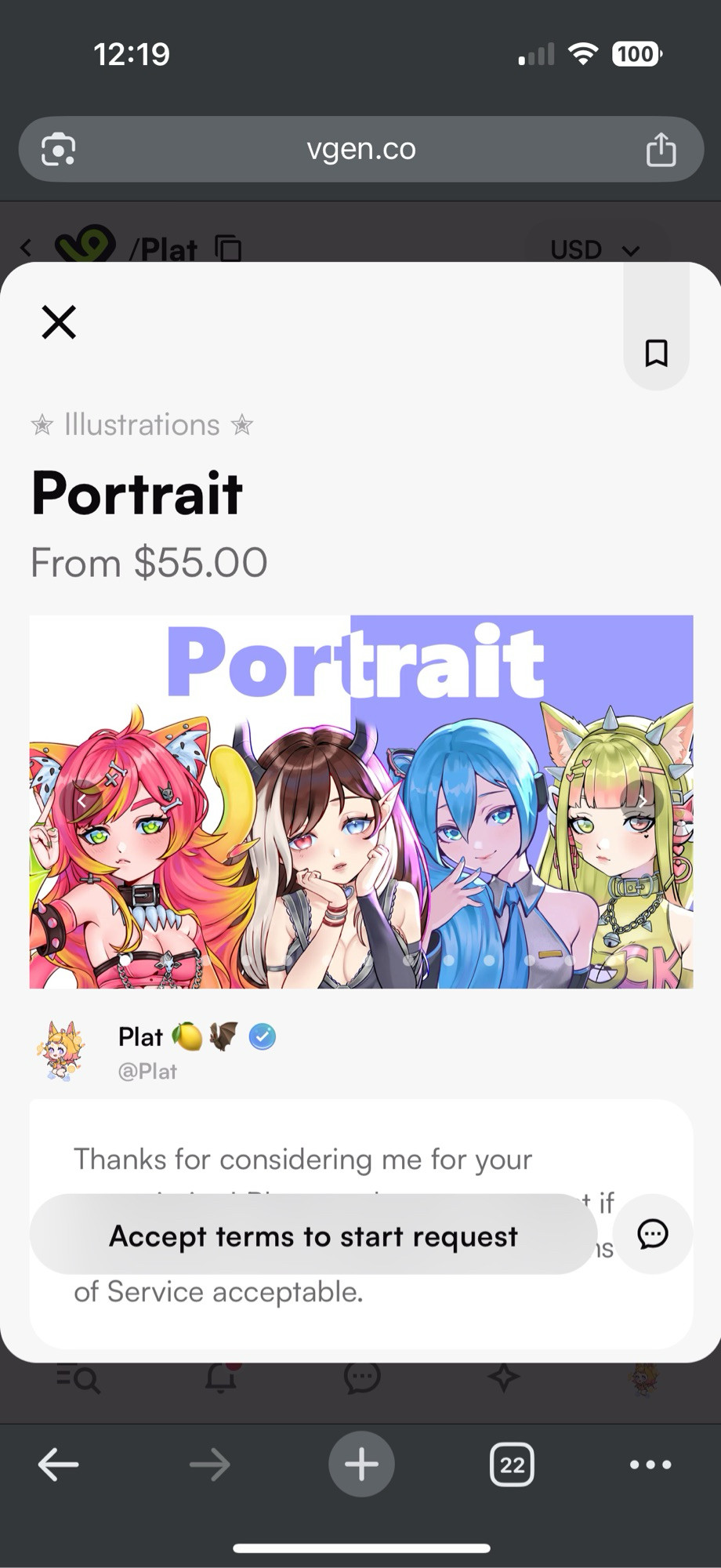Screen dimensions: 721x1568
Task: Open a new browser tab
Action: point(361,1464)
